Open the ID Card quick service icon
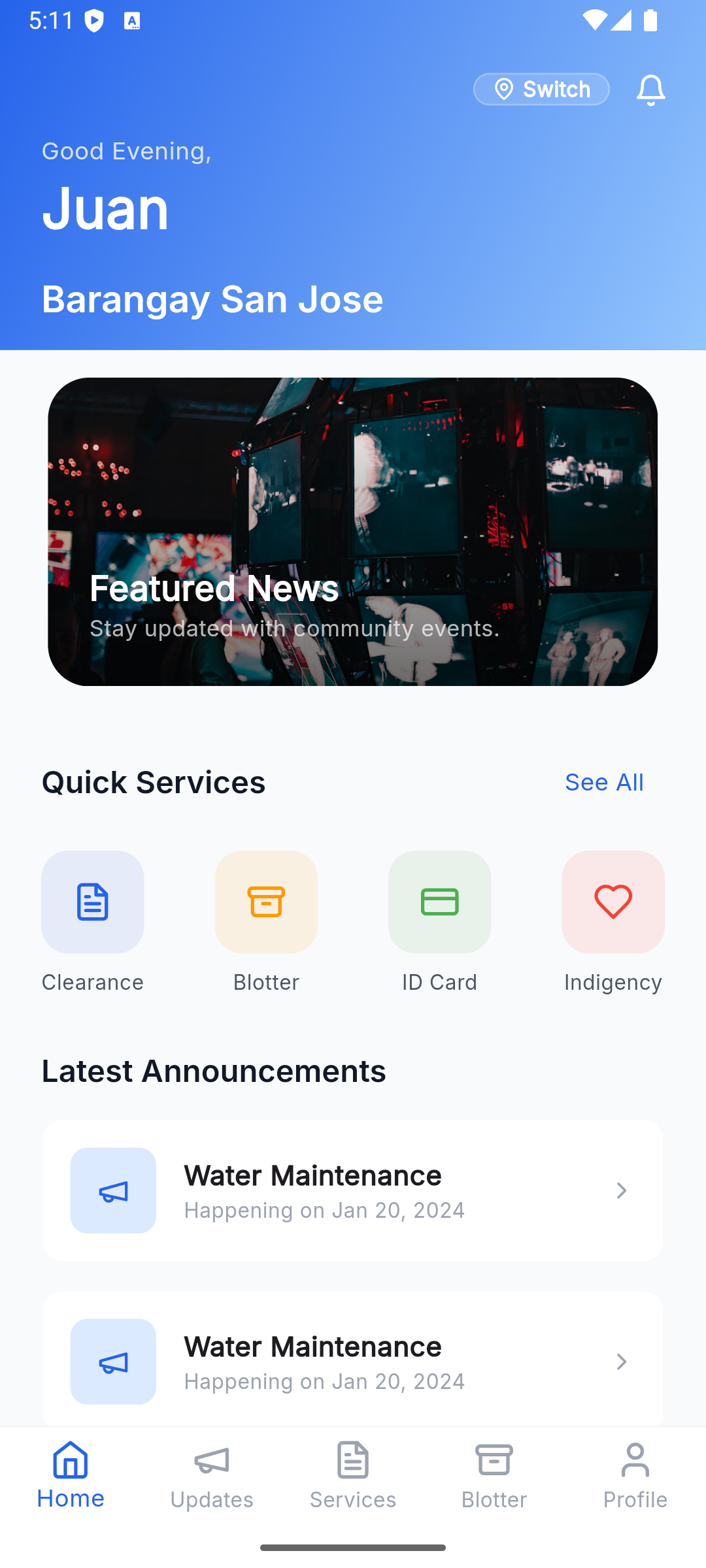Image resolution: width=706 pixels, height=1568 pixels. point(439,902)
